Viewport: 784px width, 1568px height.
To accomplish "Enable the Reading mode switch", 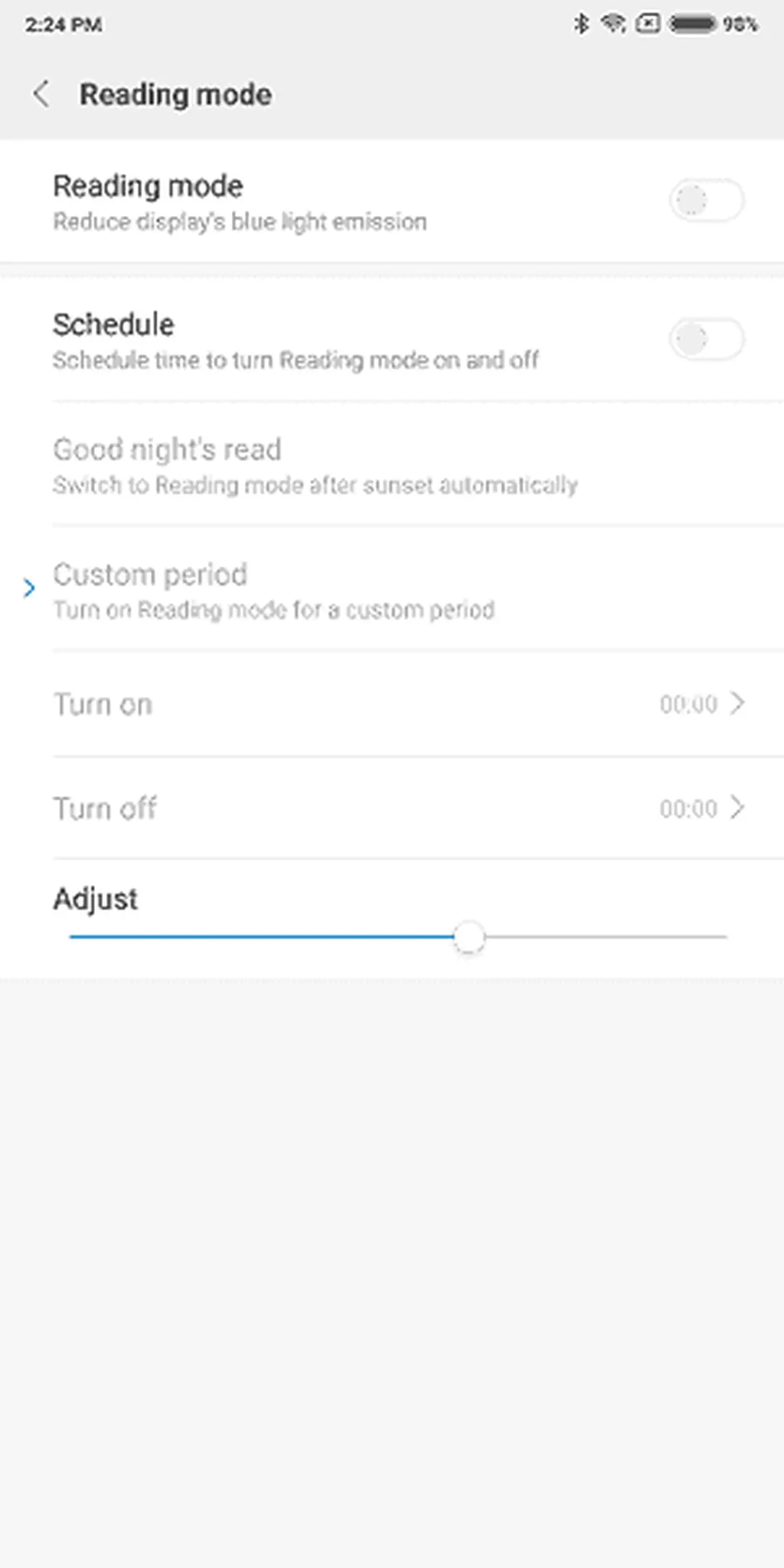I will pyautogui.click(x=706, y=201).
